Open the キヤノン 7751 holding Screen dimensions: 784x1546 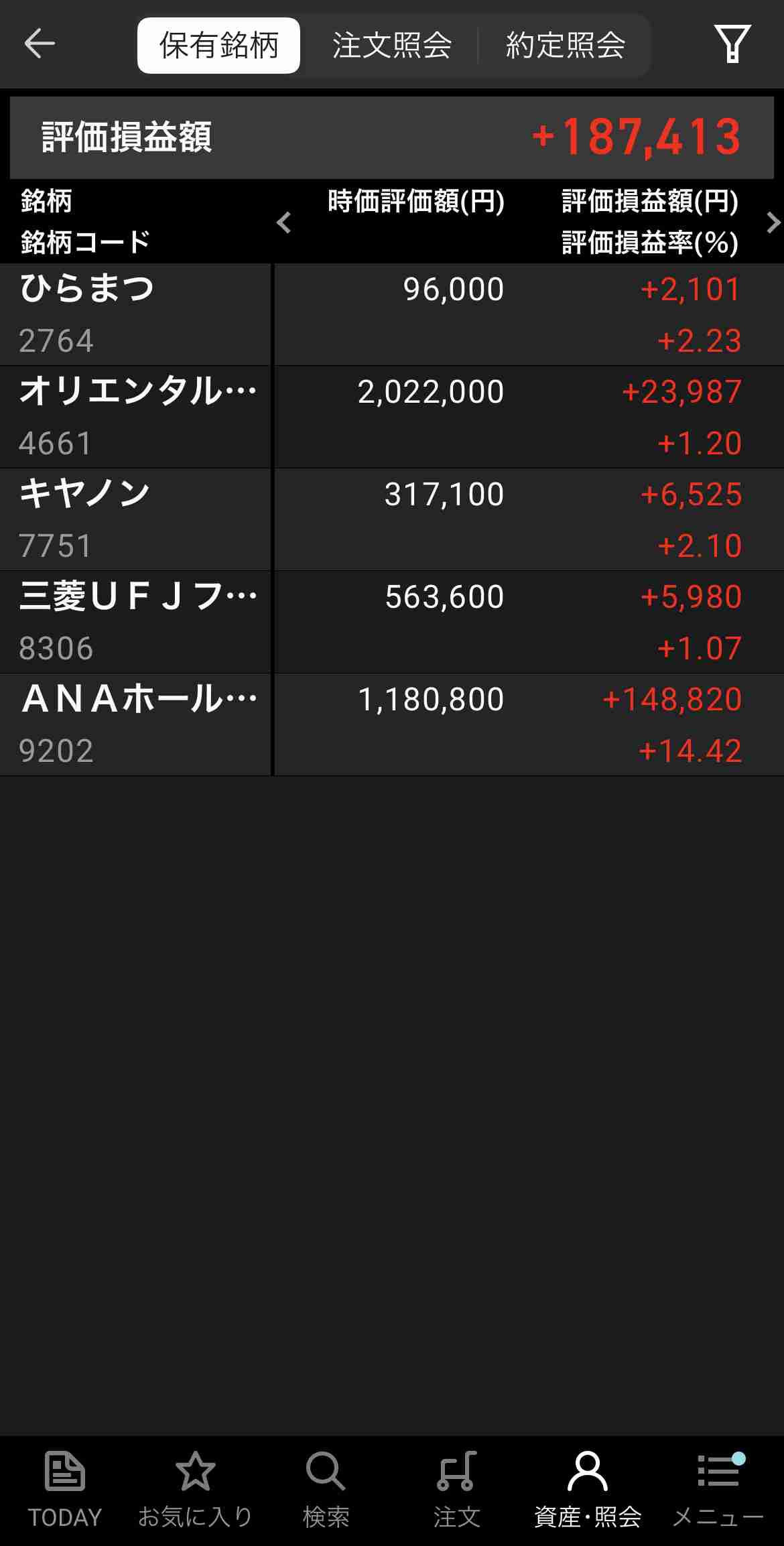tap(392, 519)
